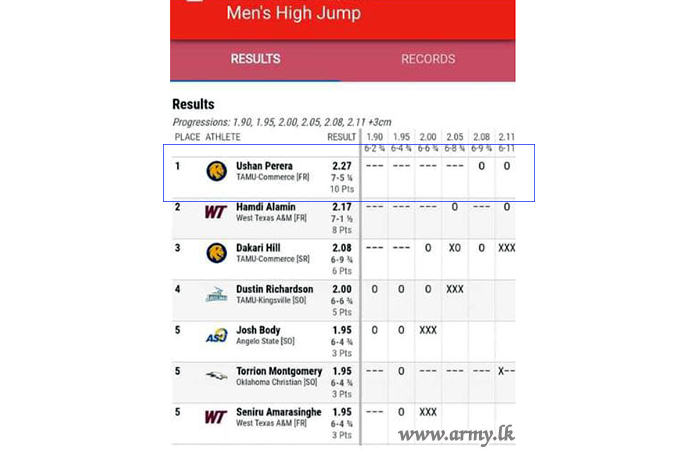
Task: Switch to the Records tab
Action: click(x=428, y=59)
